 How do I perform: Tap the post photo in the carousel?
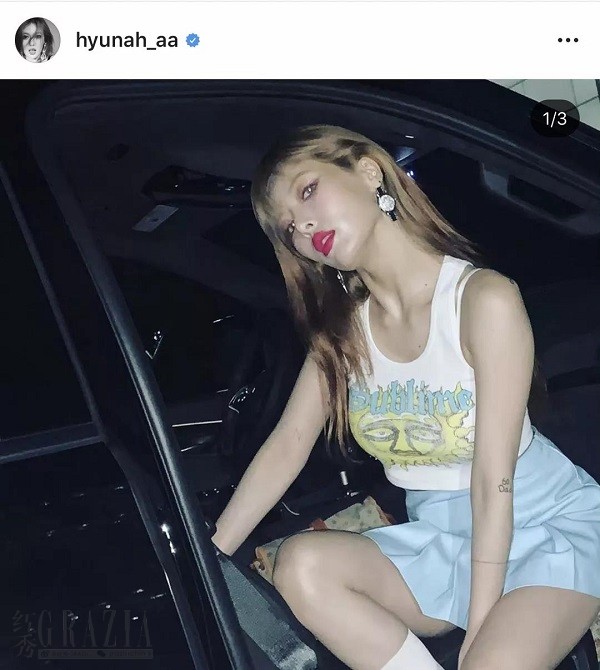point(300,375)
